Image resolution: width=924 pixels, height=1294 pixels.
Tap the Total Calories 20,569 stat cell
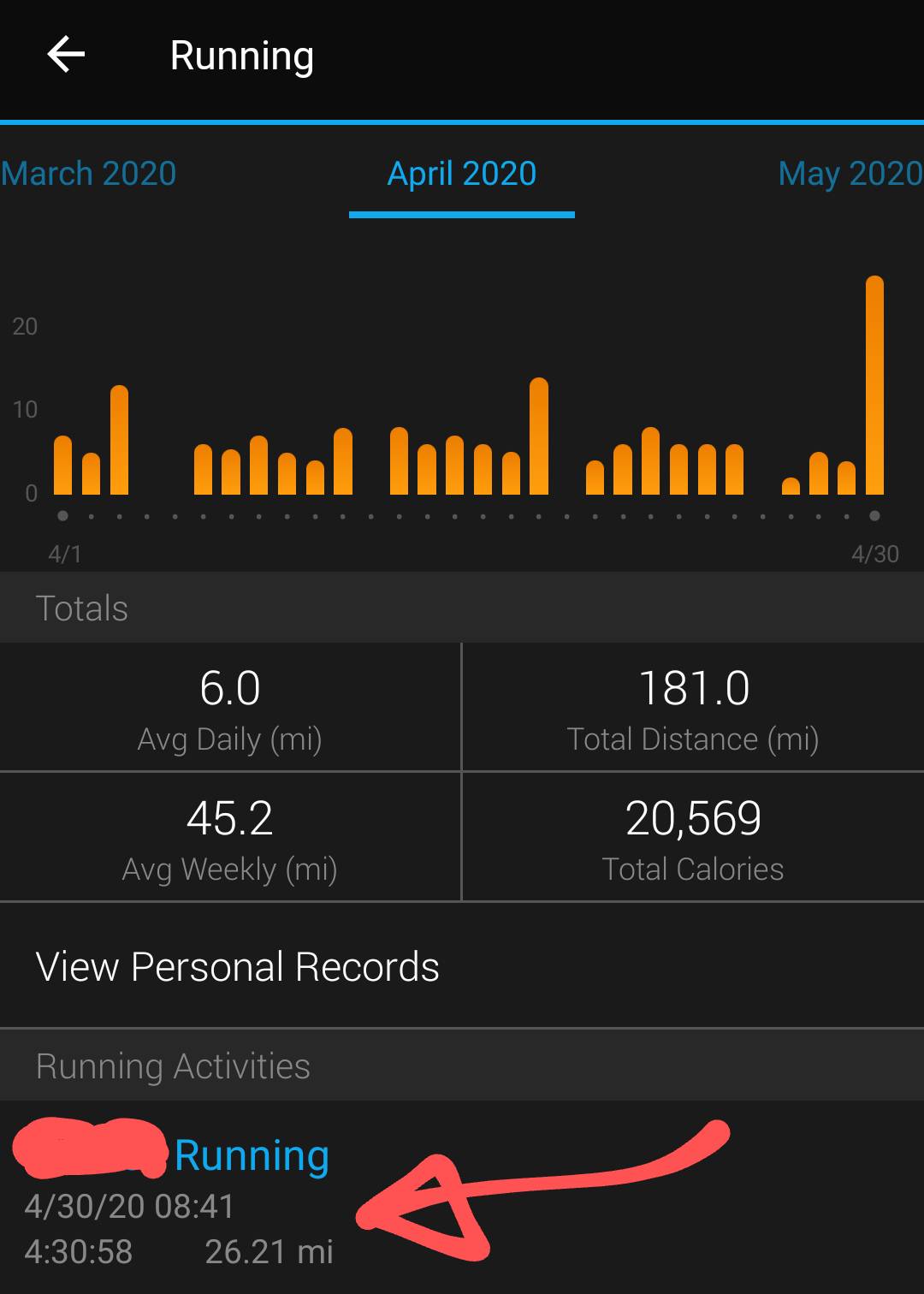coord(693,837)
